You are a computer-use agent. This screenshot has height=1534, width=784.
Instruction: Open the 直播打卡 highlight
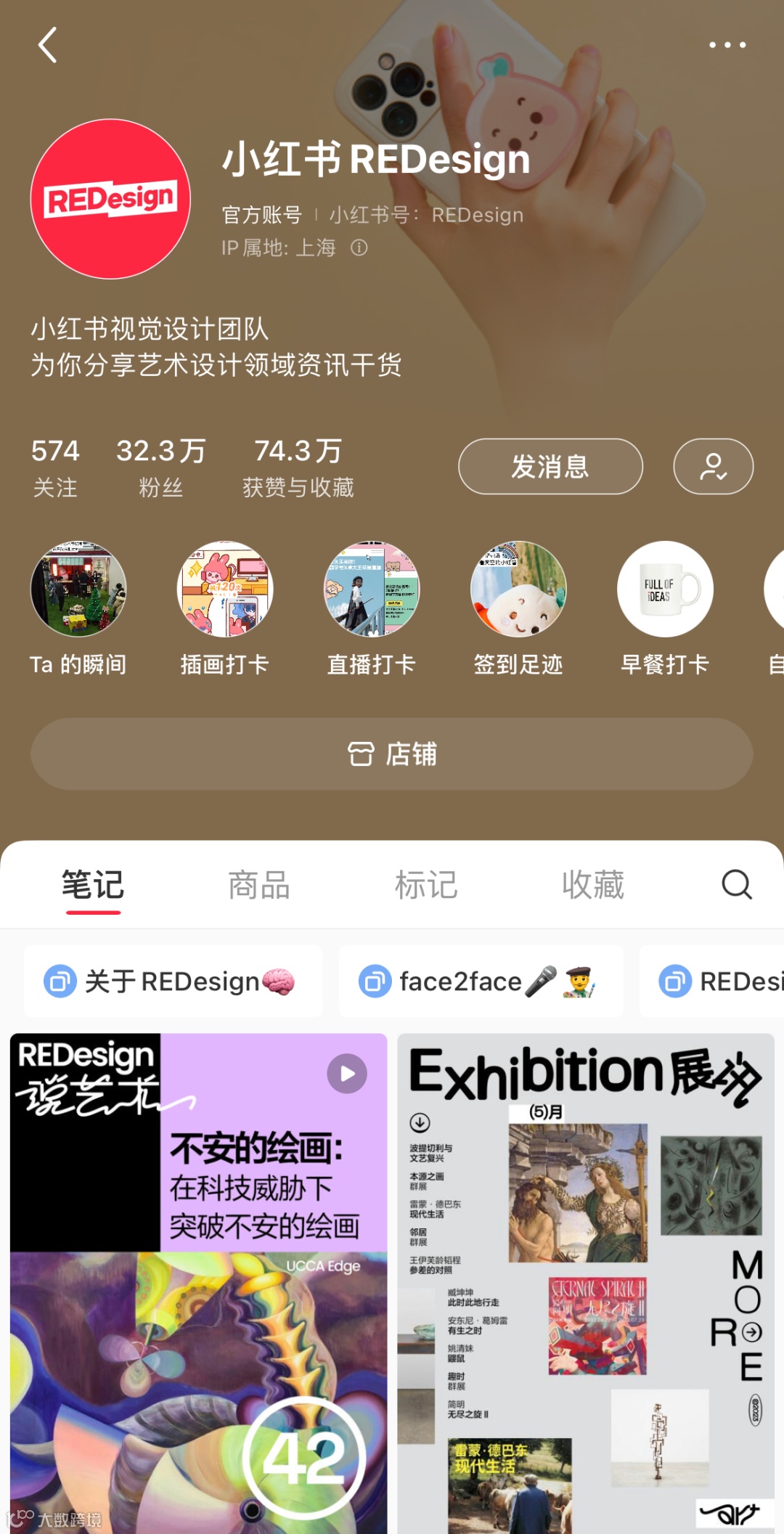(372, 589)
